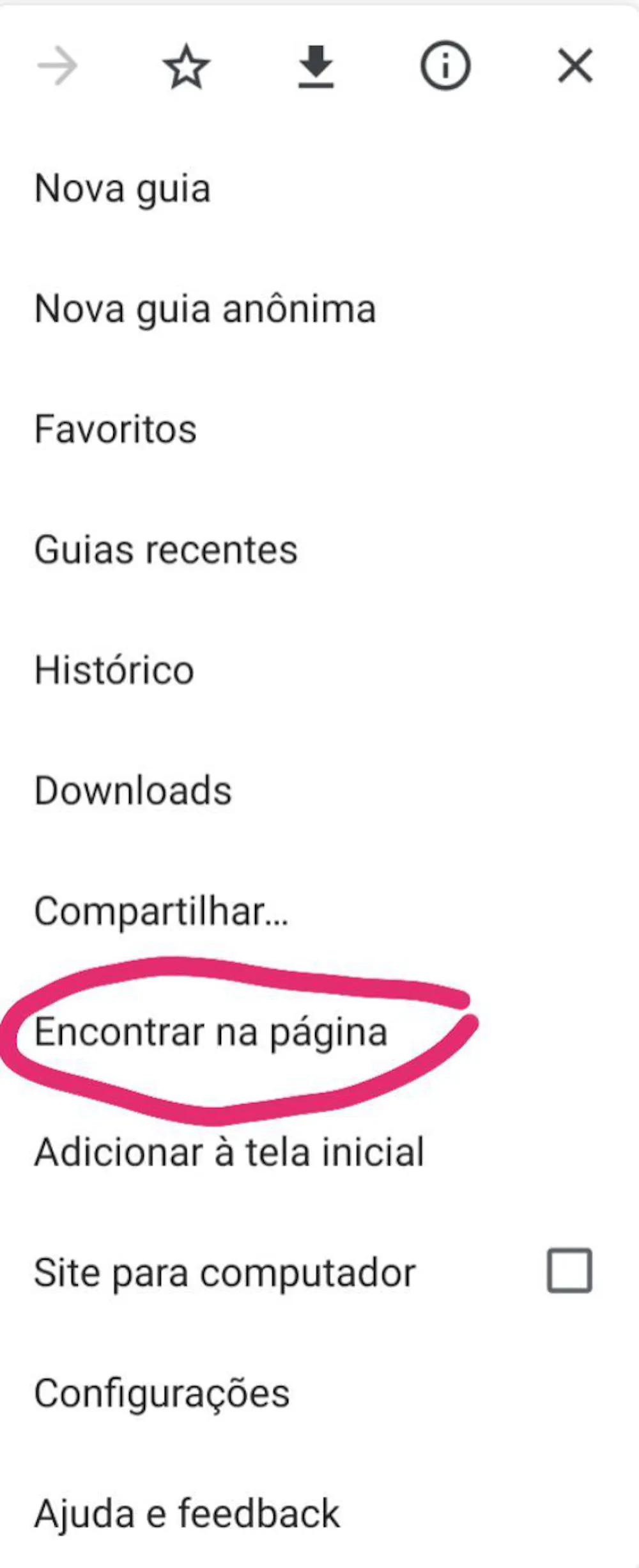The width and height of the screenshot is (639, 1568).
Task: Close the page with the X icon
Action: [x=575, y=66]
